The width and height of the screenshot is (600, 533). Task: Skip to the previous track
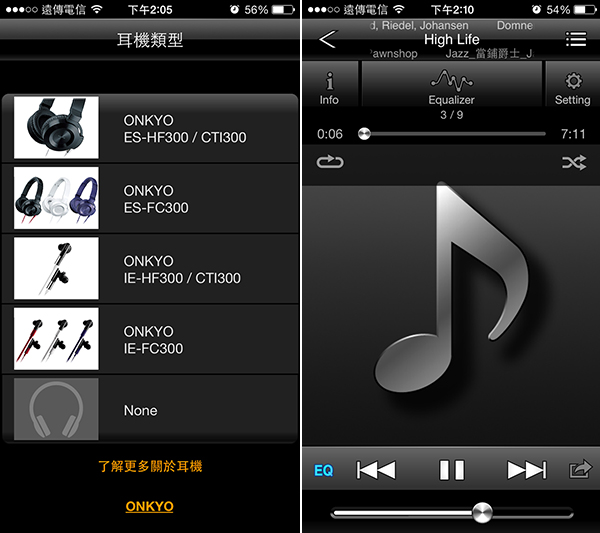[x=376, y=470]
